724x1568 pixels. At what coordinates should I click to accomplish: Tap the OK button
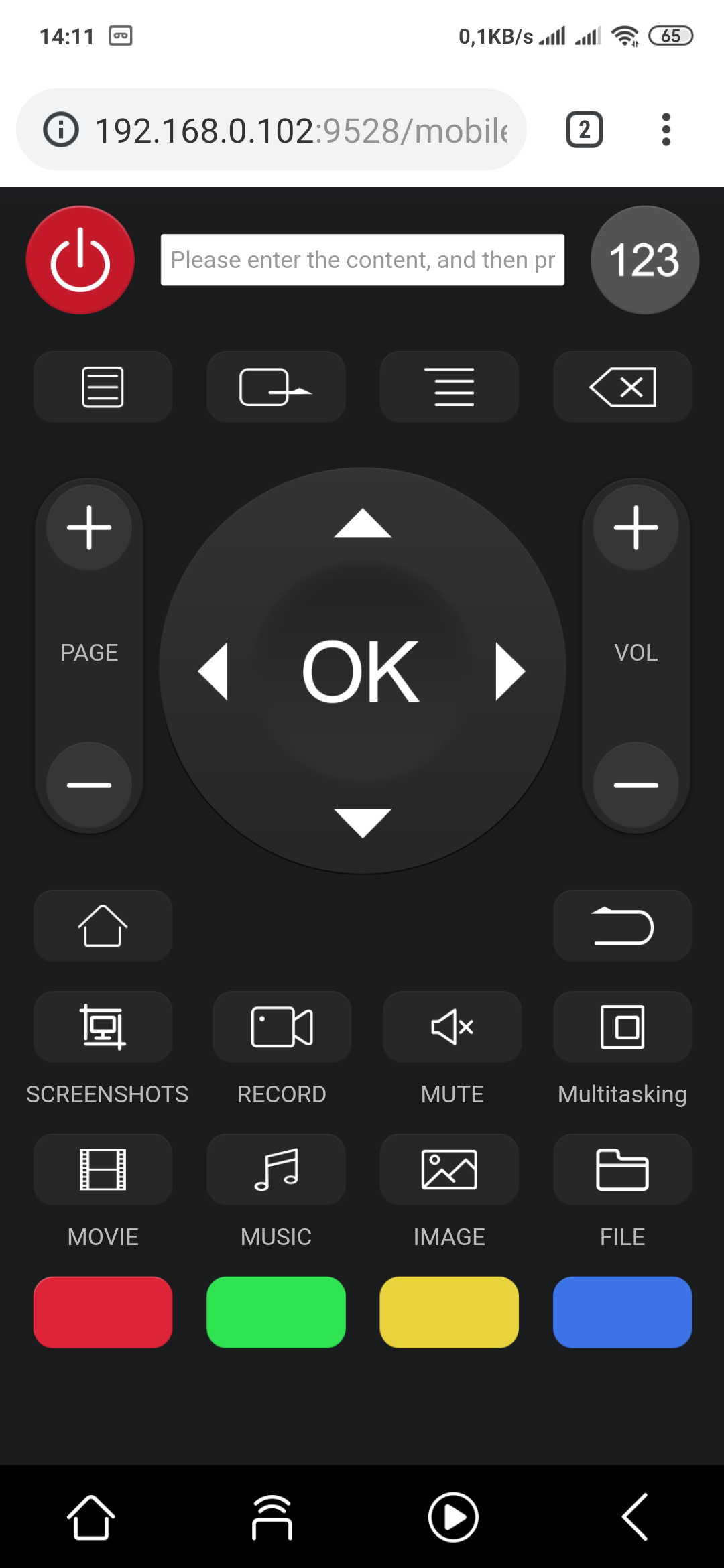point(362,671)
